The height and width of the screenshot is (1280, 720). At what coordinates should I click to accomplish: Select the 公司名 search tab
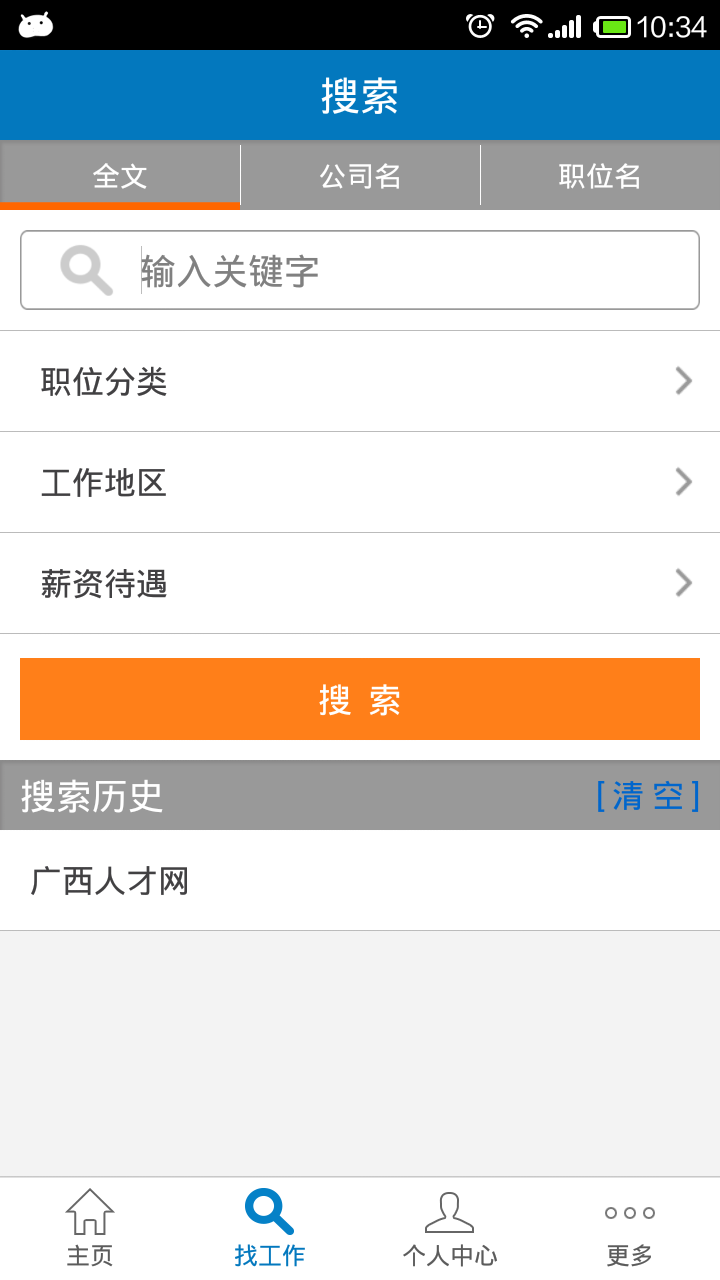tap(360, 175)
